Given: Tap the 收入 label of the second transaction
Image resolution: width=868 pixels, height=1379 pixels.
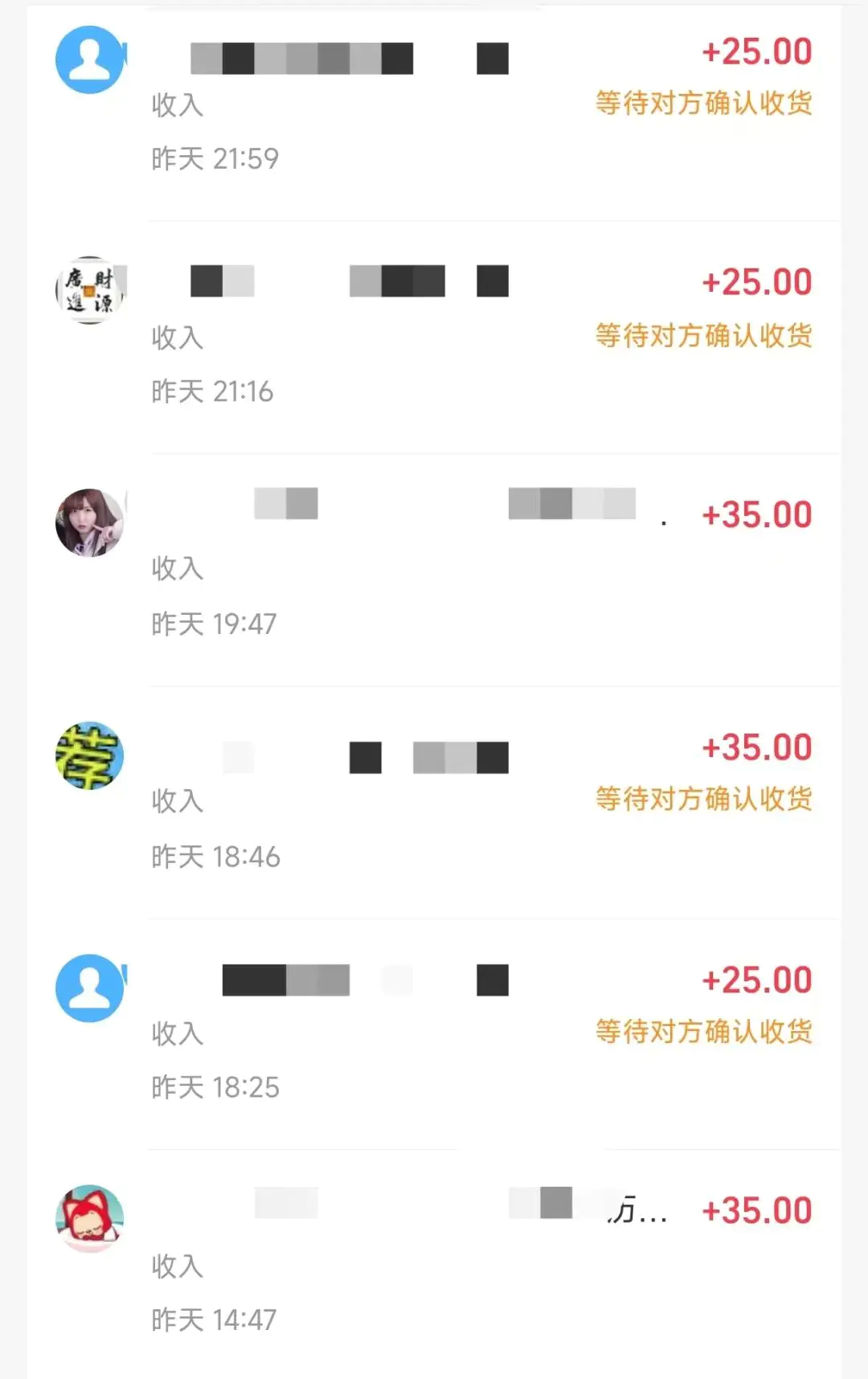Looking at the screenshot, I should pos(176,338).
